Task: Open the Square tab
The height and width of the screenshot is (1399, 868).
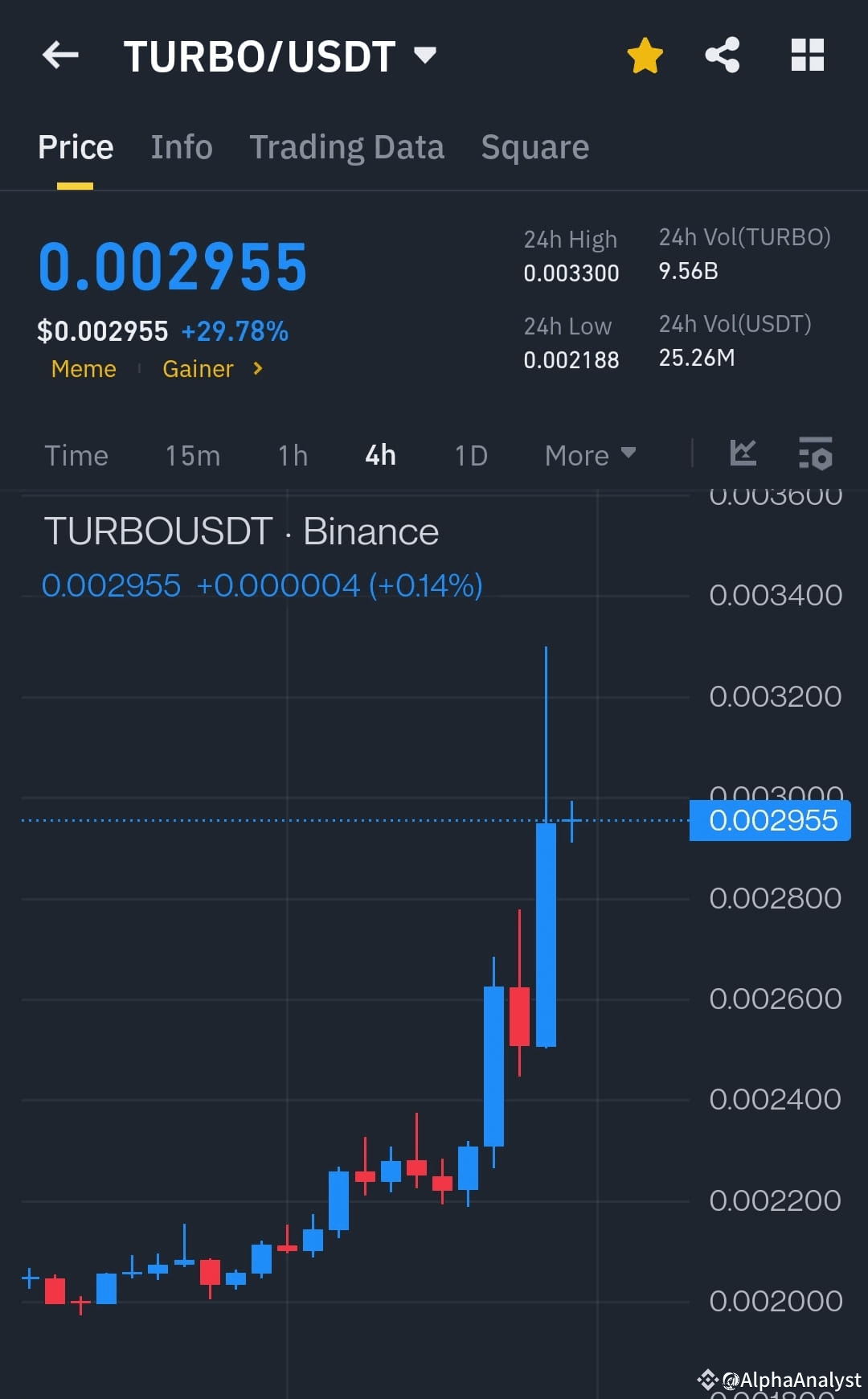Action: click(534, 146)
